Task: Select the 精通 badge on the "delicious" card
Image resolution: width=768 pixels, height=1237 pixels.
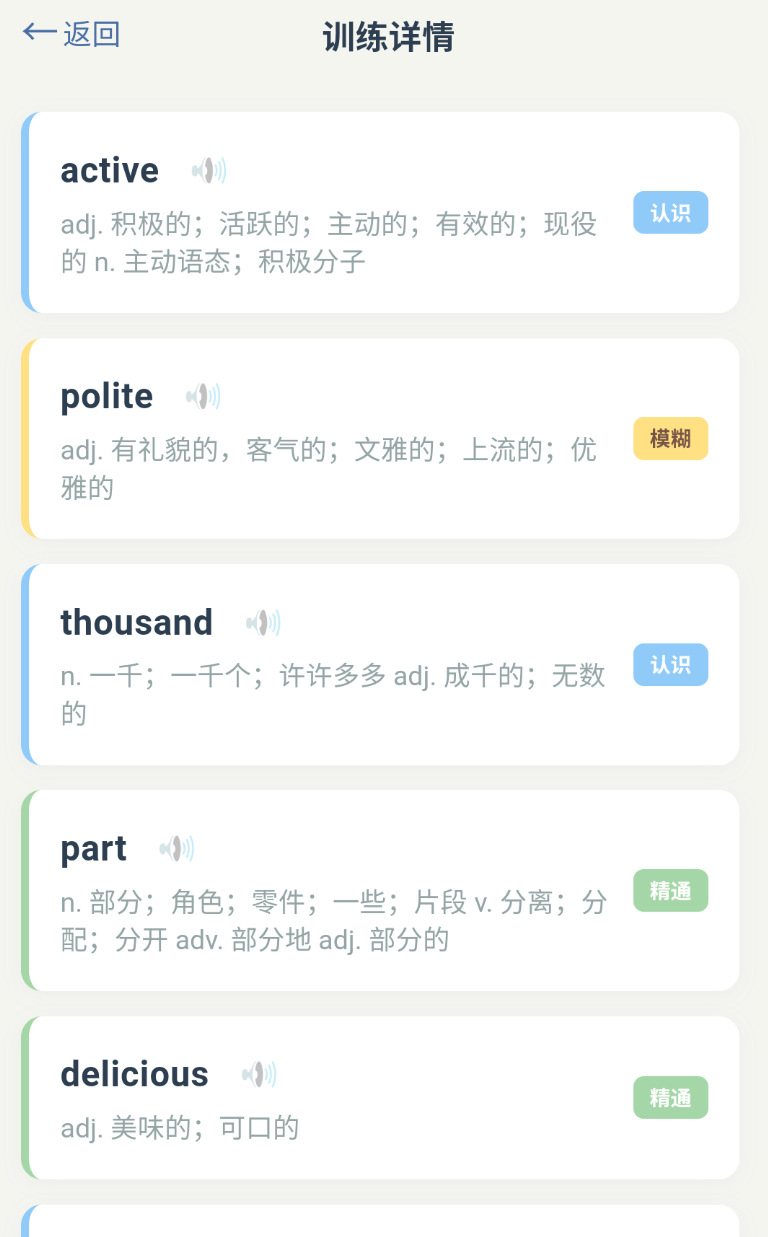Action: point(670,1097)
